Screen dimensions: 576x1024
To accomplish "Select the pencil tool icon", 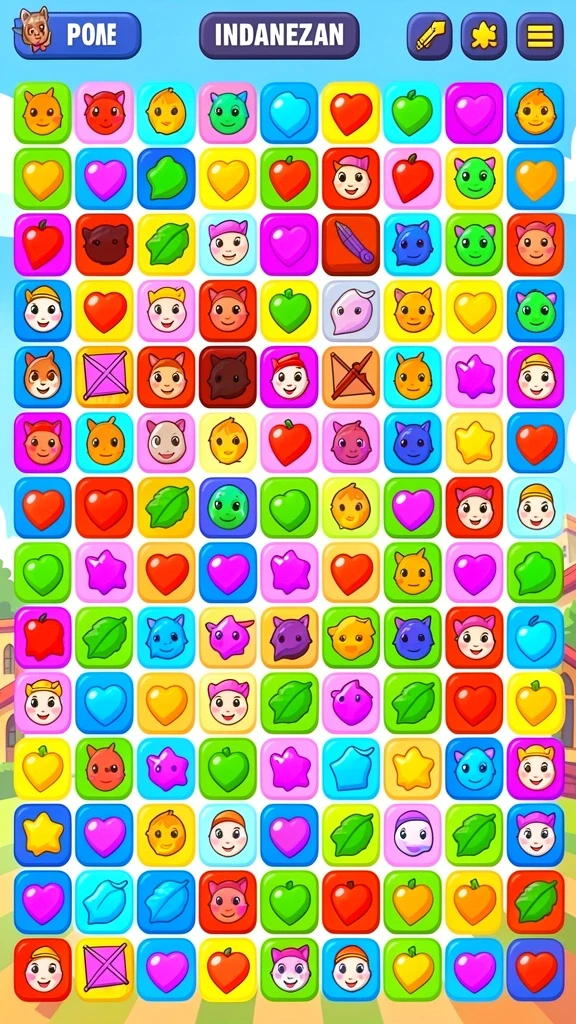I will (x=430, y=36).
